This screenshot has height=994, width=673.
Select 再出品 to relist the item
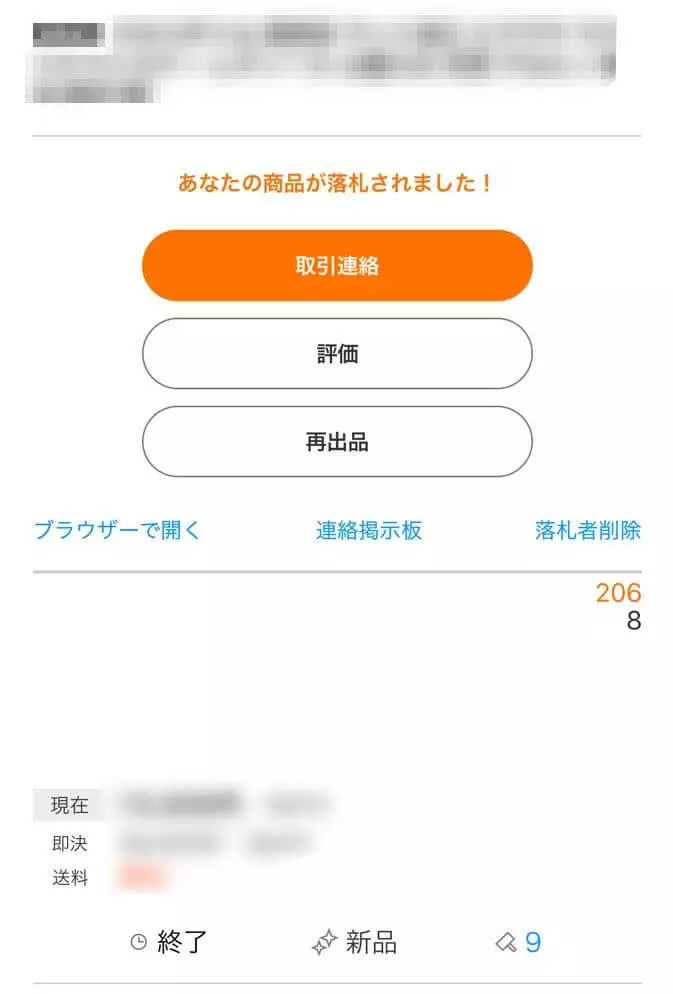[337, 442]
